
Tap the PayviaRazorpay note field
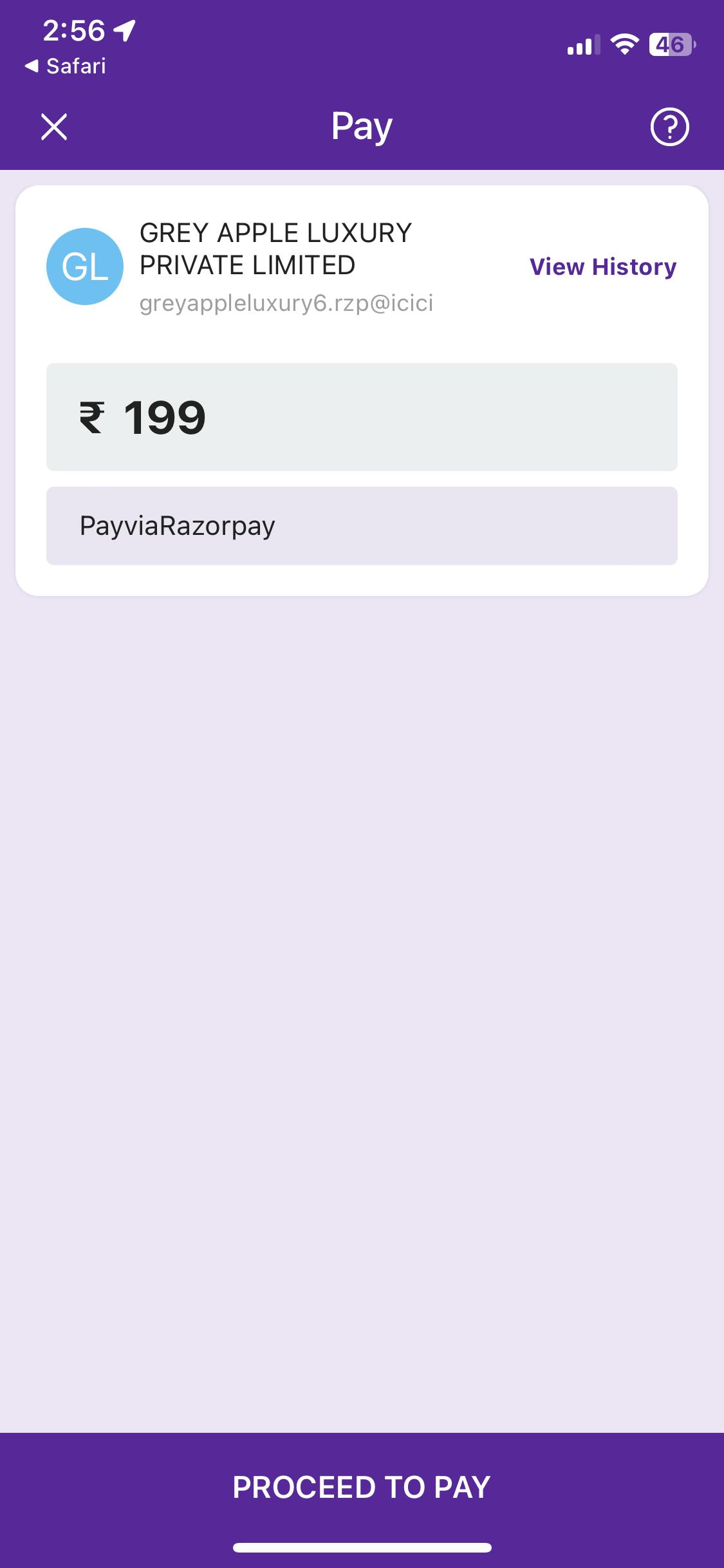[x=362, y=526]
